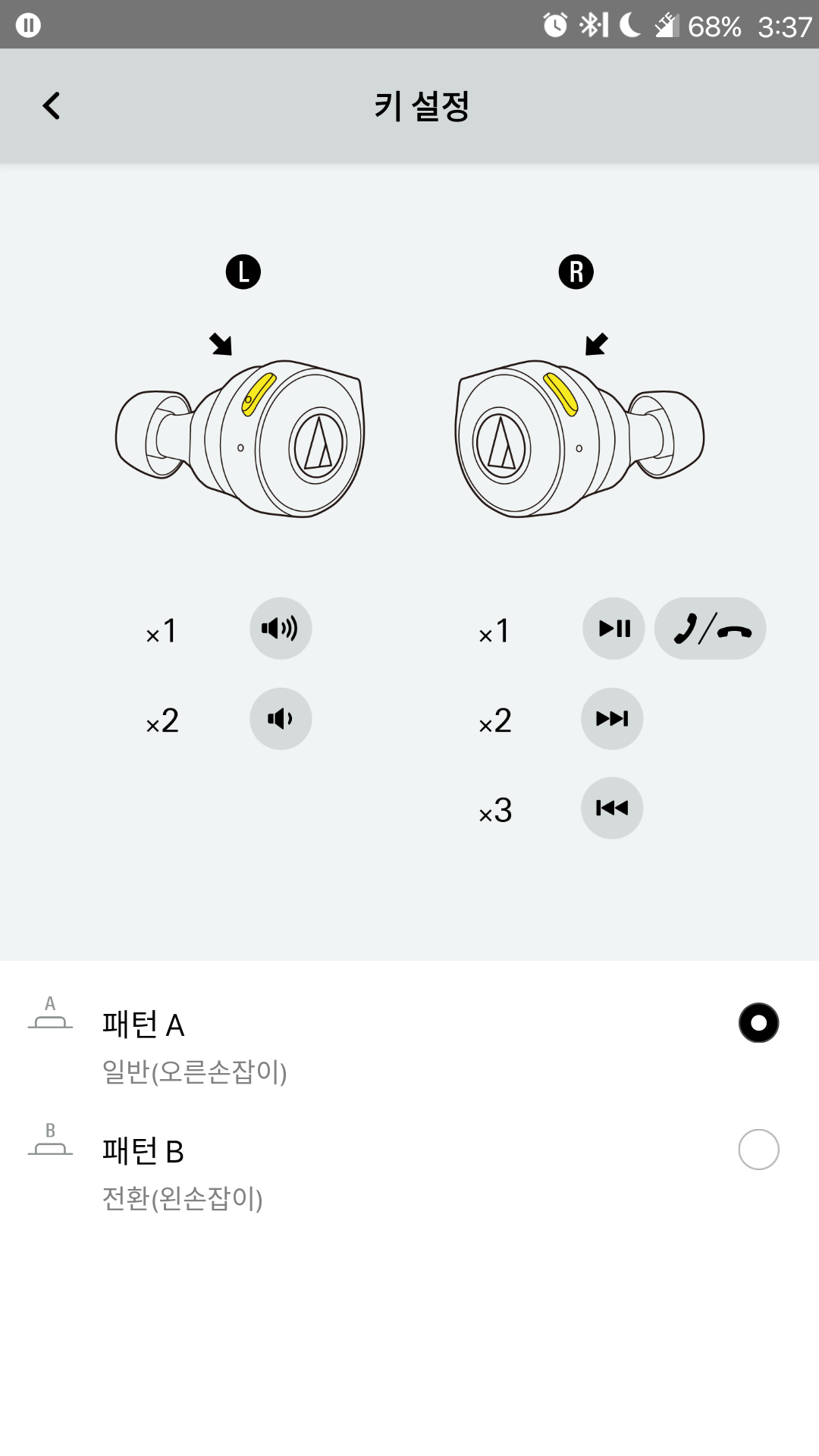The height and width of the screenshot is (1456, 819).
Task: Tap the next track skip icon
Action: (612, 718)
